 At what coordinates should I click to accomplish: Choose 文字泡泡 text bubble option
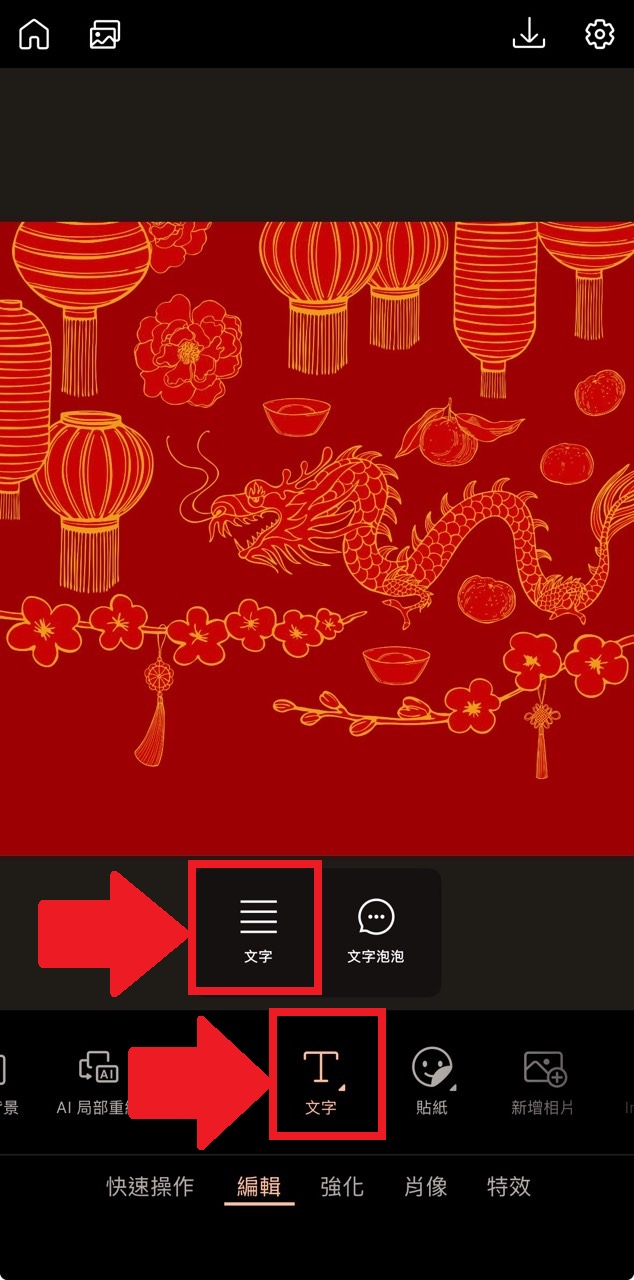[376, 930]
